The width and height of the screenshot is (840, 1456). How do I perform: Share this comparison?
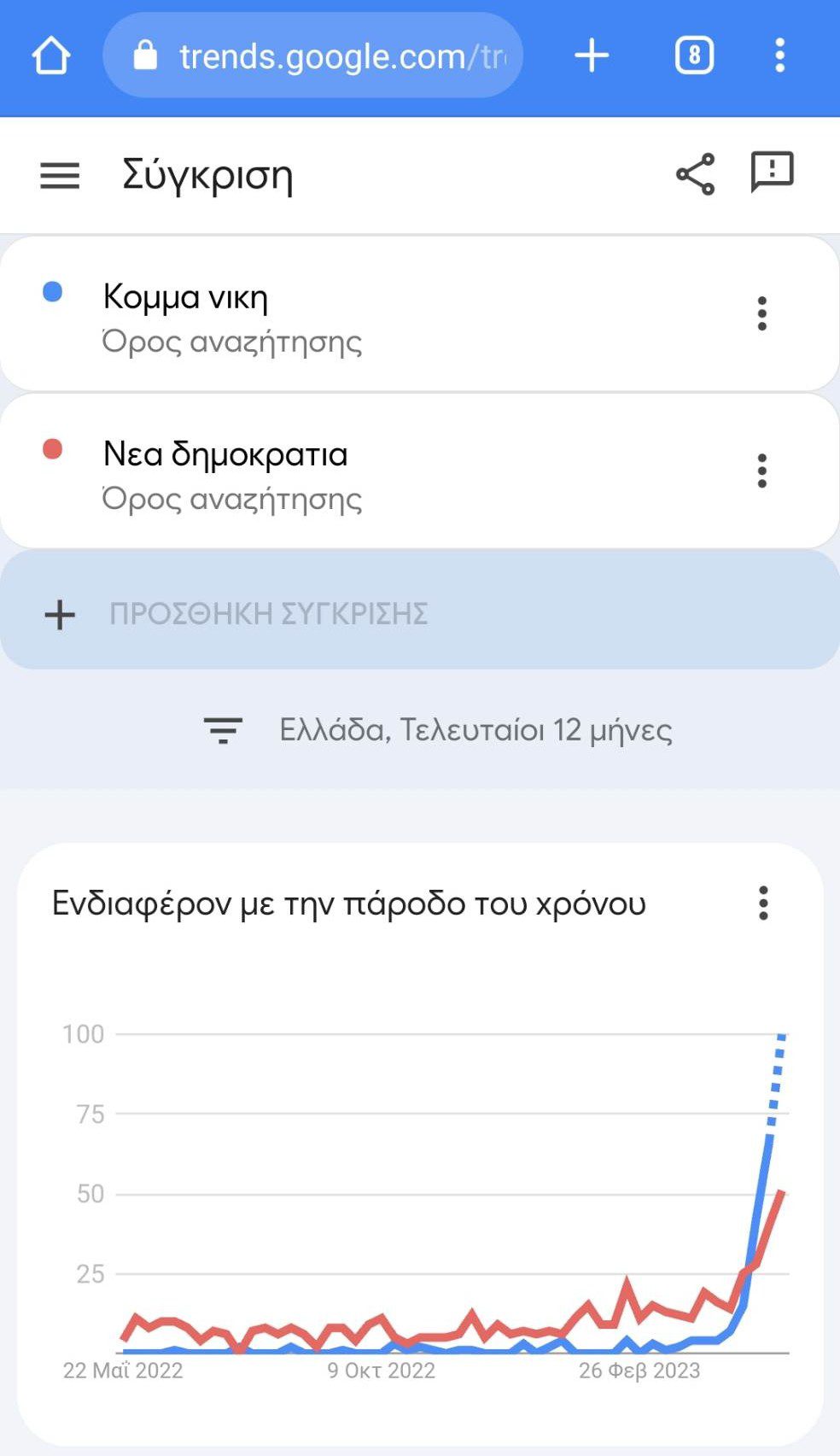(695, 174)
